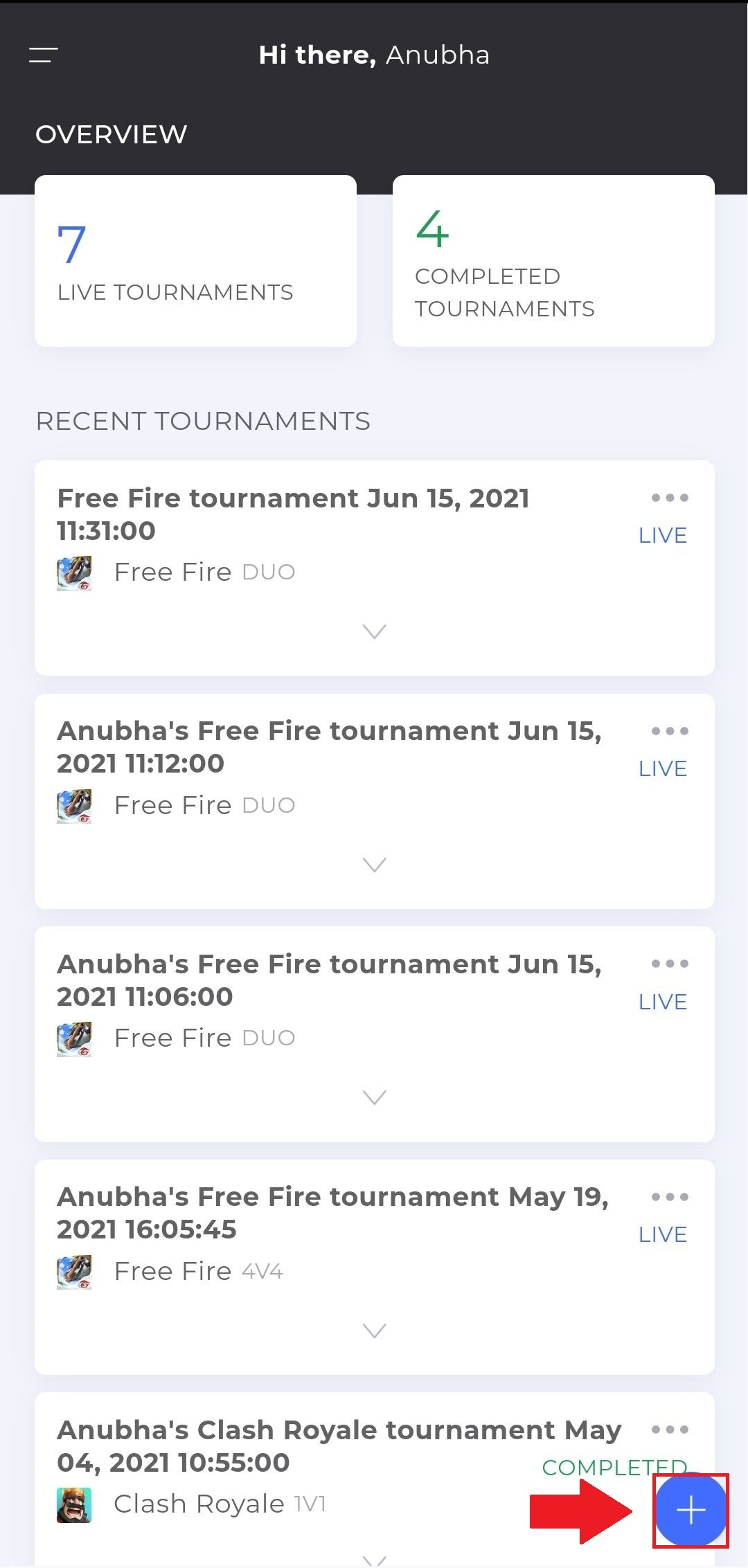This screenshot has height=1568, width=748.
Task: Open the hamburger drawer menu
Action: coord(43,55)
